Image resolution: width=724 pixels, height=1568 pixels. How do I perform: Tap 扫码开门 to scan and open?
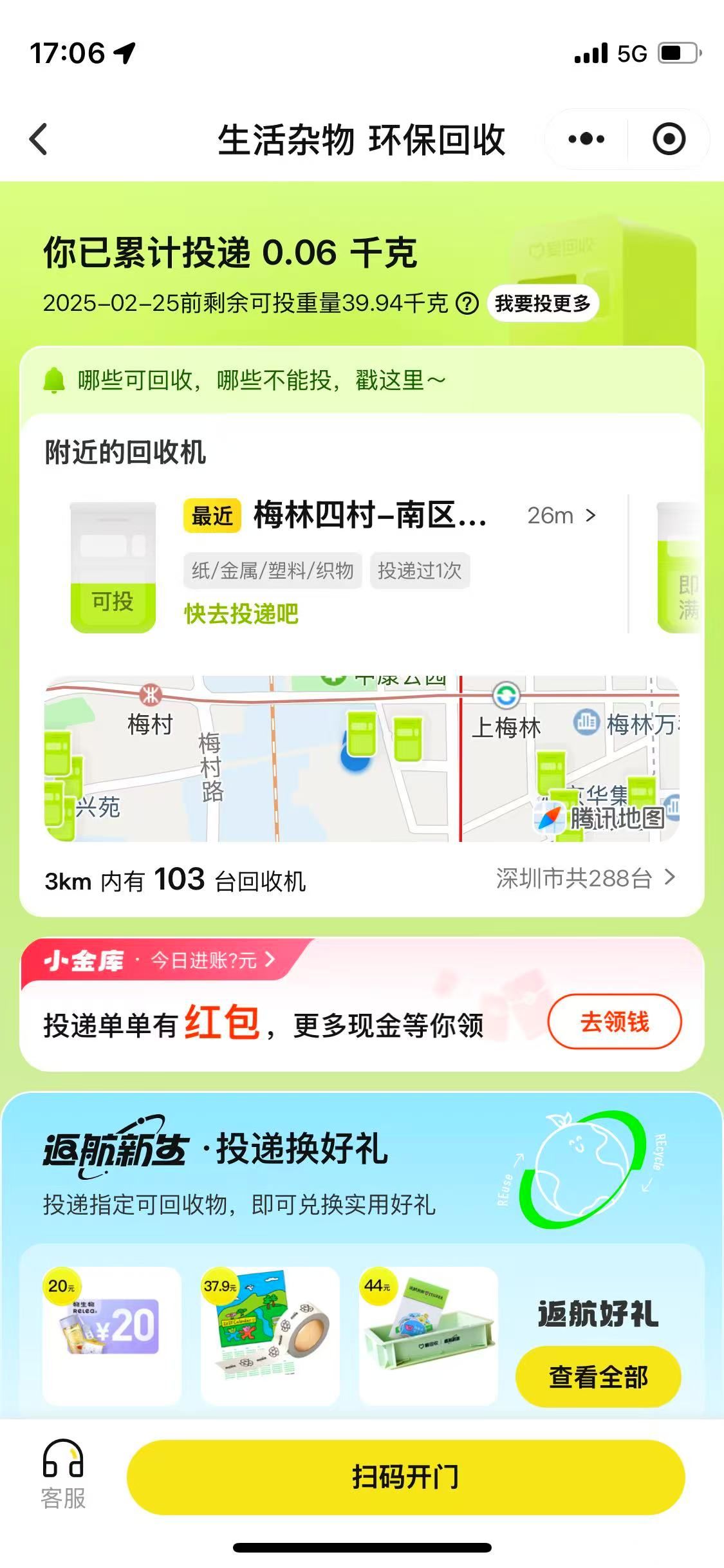click(405, 1477)
